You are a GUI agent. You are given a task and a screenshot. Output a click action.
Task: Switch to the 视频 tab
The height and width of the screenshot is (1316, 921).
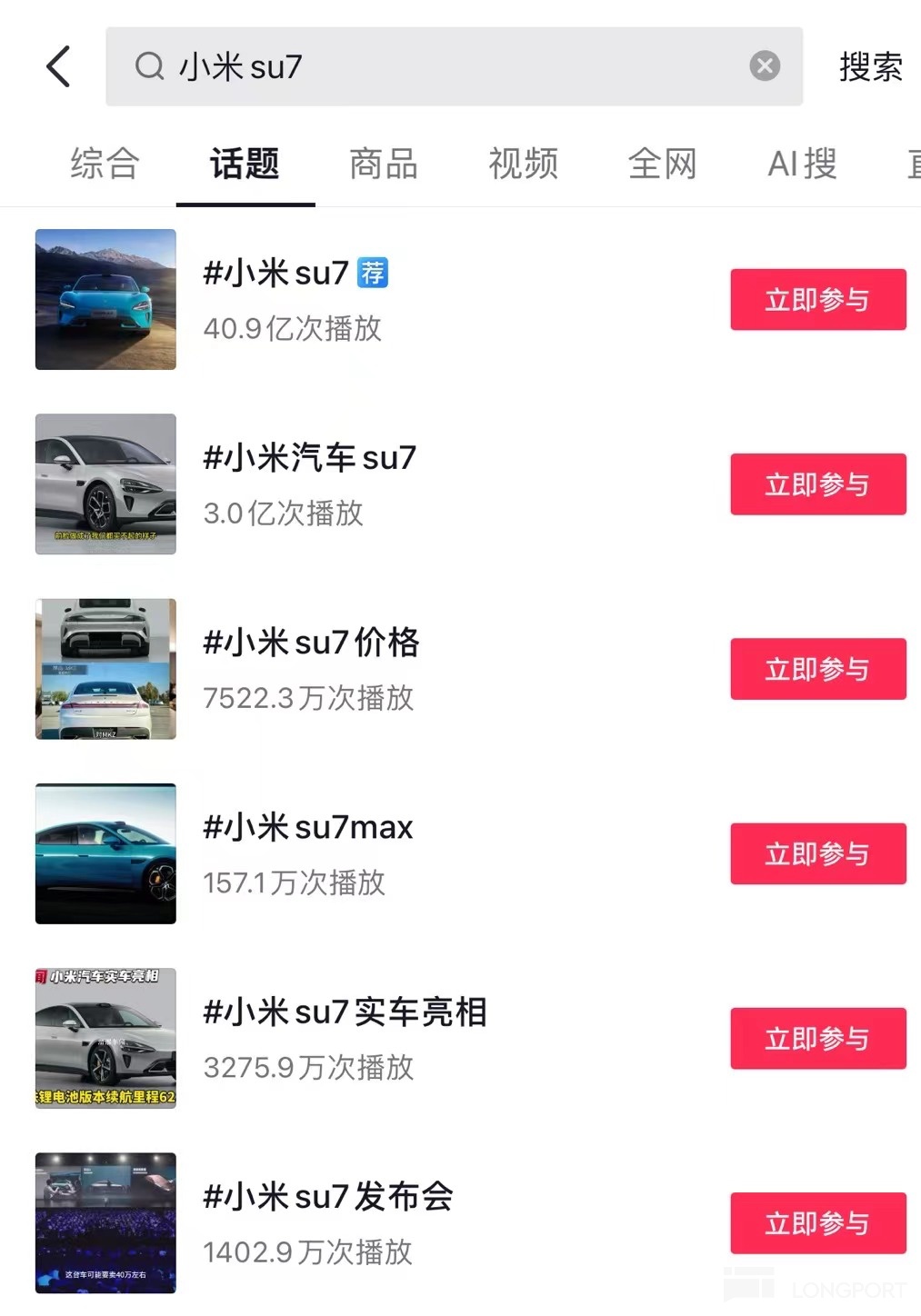(523, 164)
